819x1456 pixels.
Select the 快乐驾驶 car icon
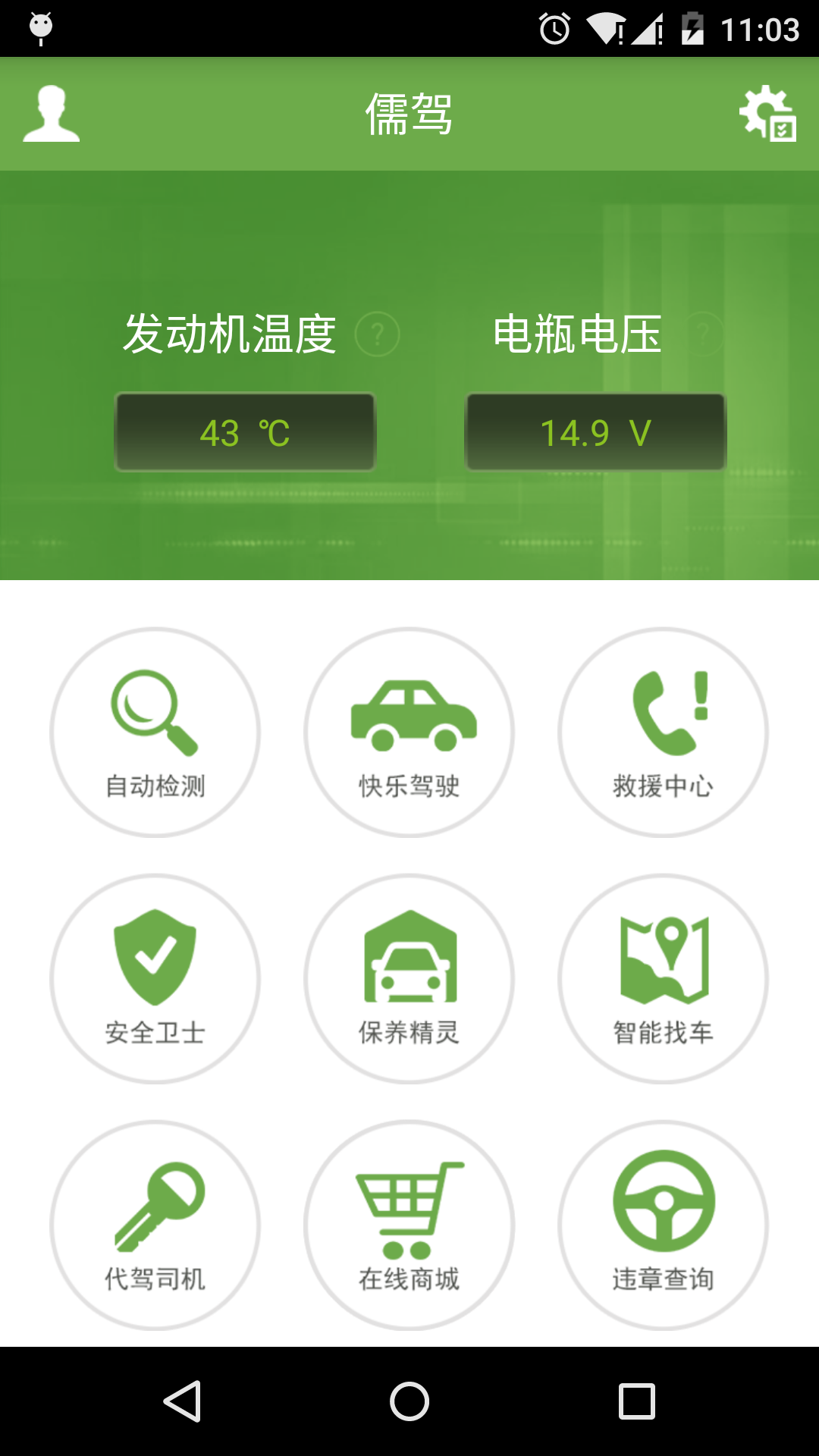coord(409,730)
